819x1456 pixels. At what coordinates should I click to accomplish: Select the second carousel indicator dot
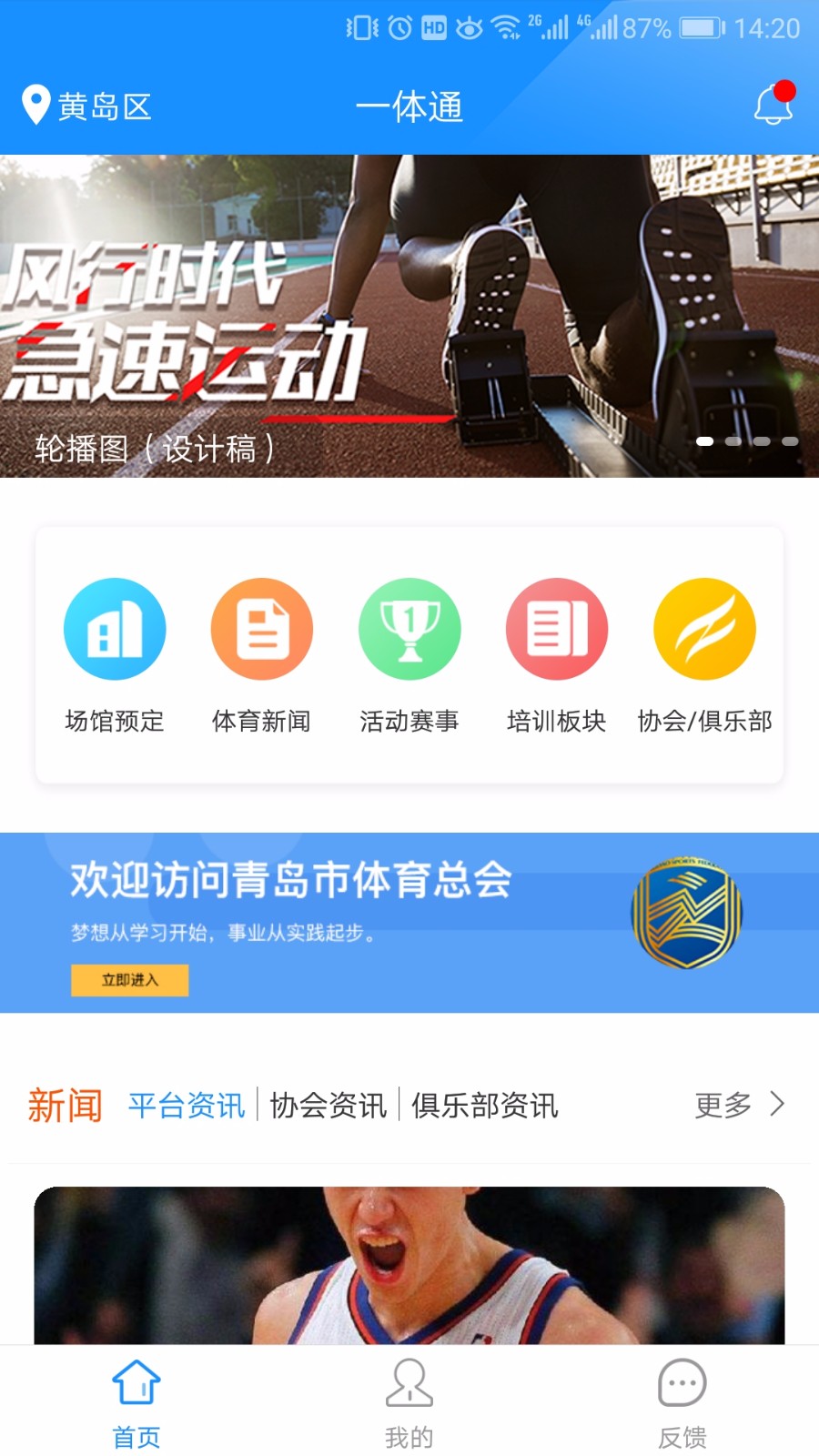733,440
